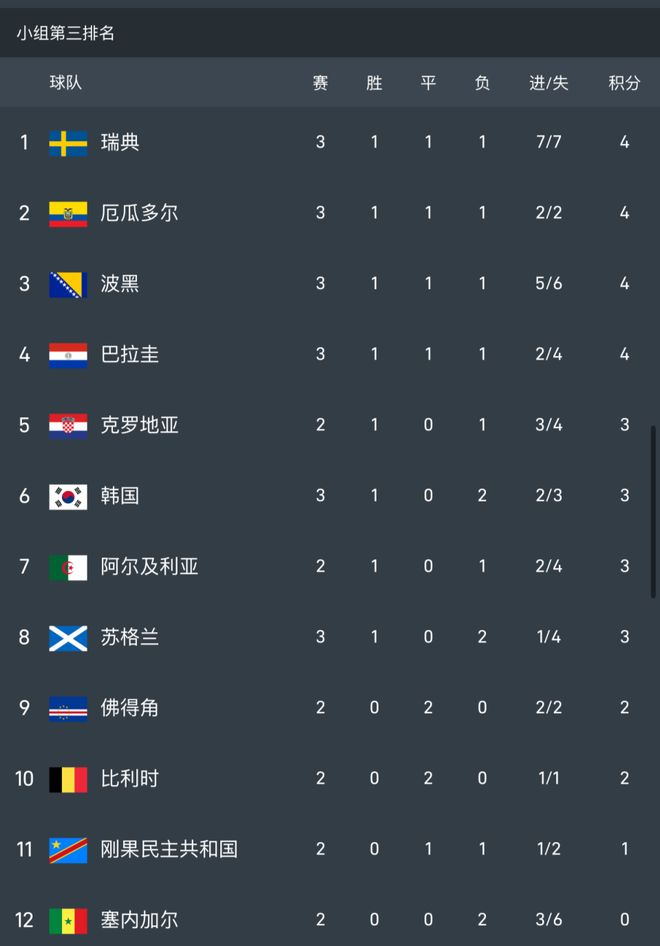Open the 瑞典 team row
The image size is (660, 946).
coord(330,142)
